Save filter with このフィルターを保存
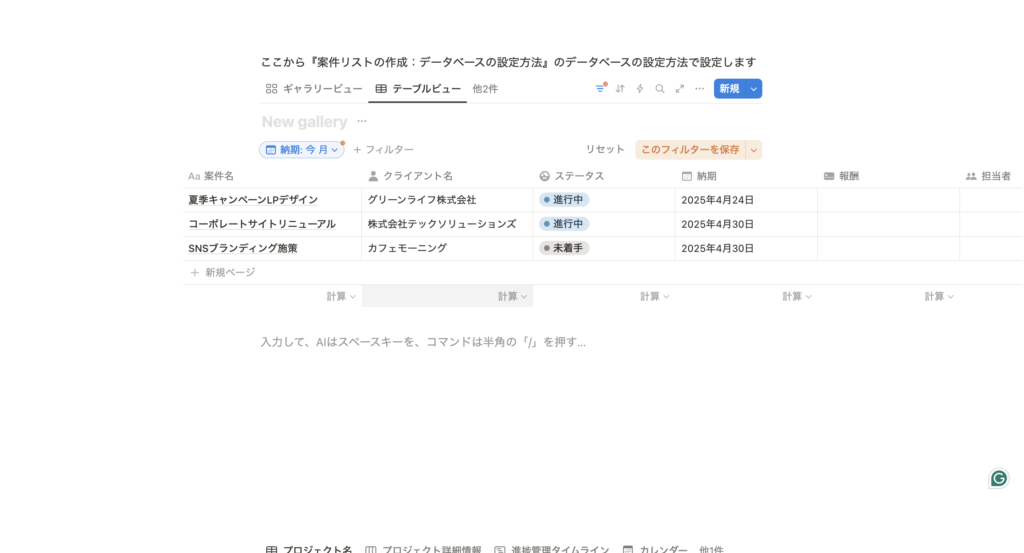This screenshot has width=1024, height=553. [x=690, y=150]
